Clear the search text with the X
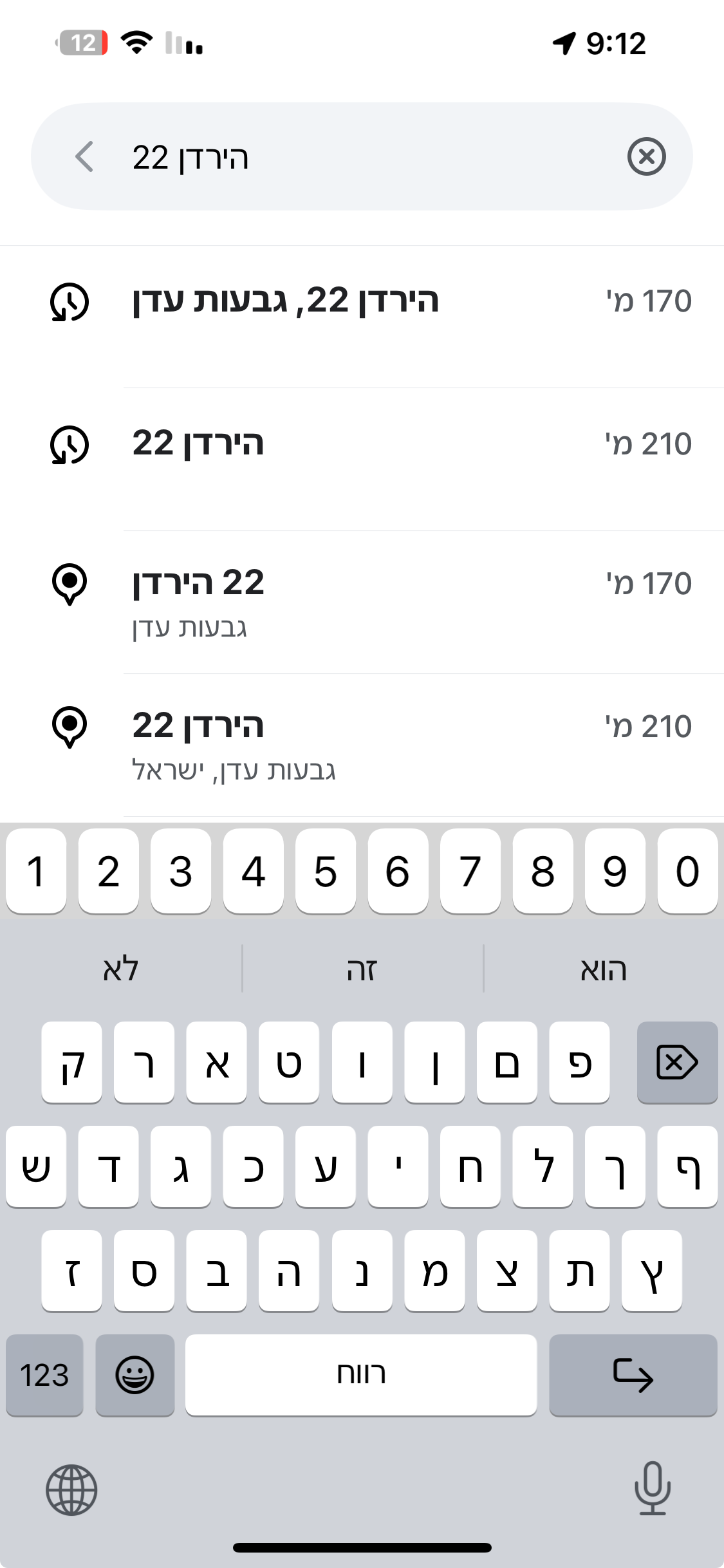 [x=646, y=157]
